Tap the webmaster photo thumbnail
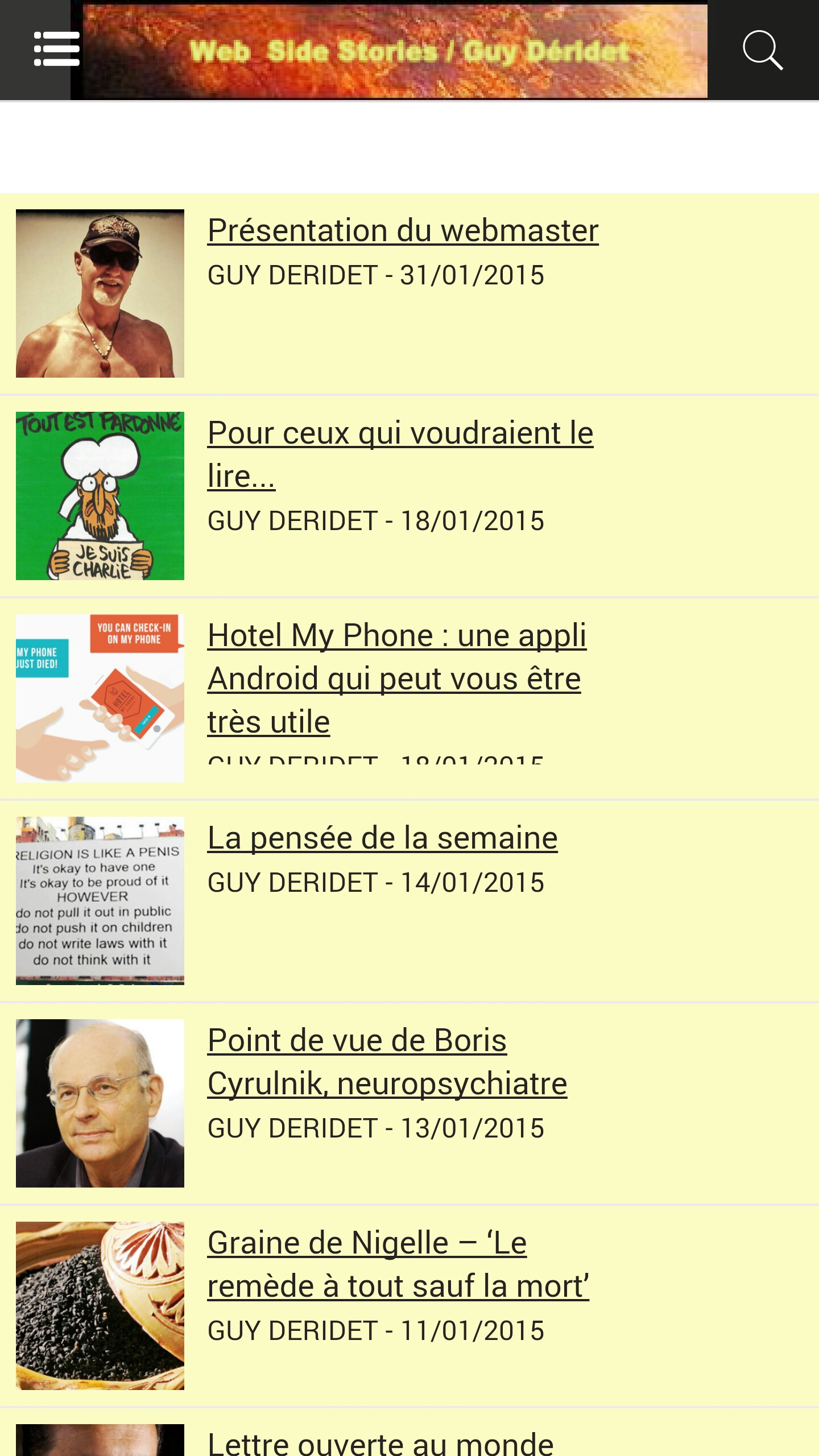This screenshot has width=819, height=1456. 100,293
